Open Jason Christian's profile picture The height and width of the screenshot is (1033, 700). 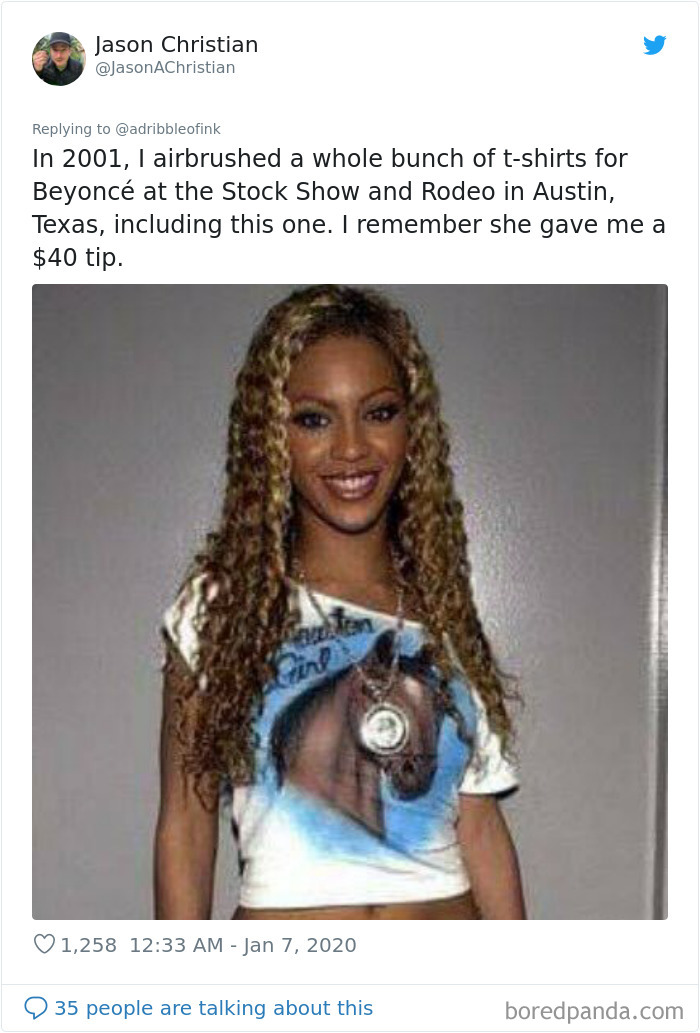58,58
